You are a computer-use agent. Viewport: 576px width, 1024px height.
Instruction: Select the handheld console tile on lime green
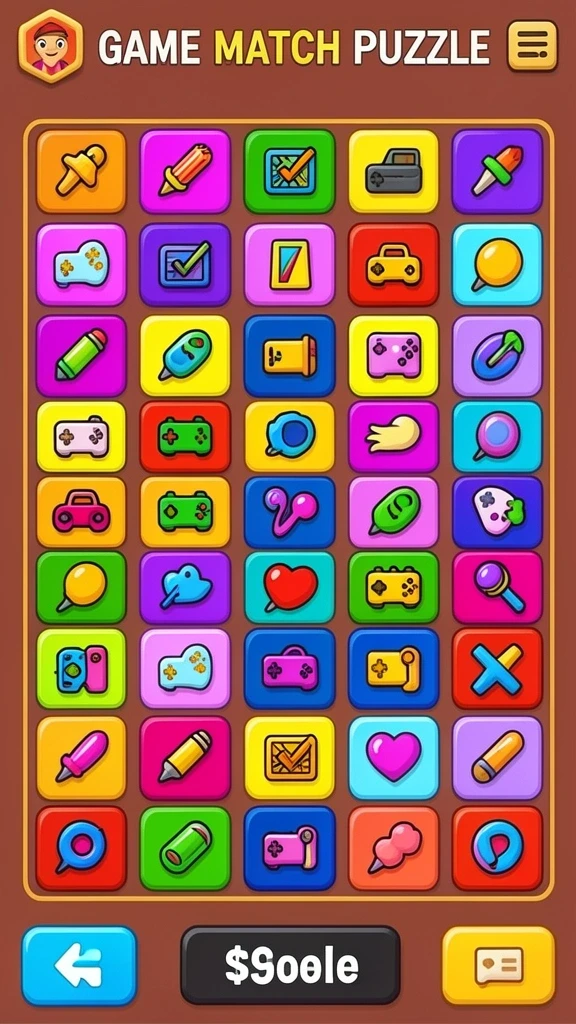(81, 669)
